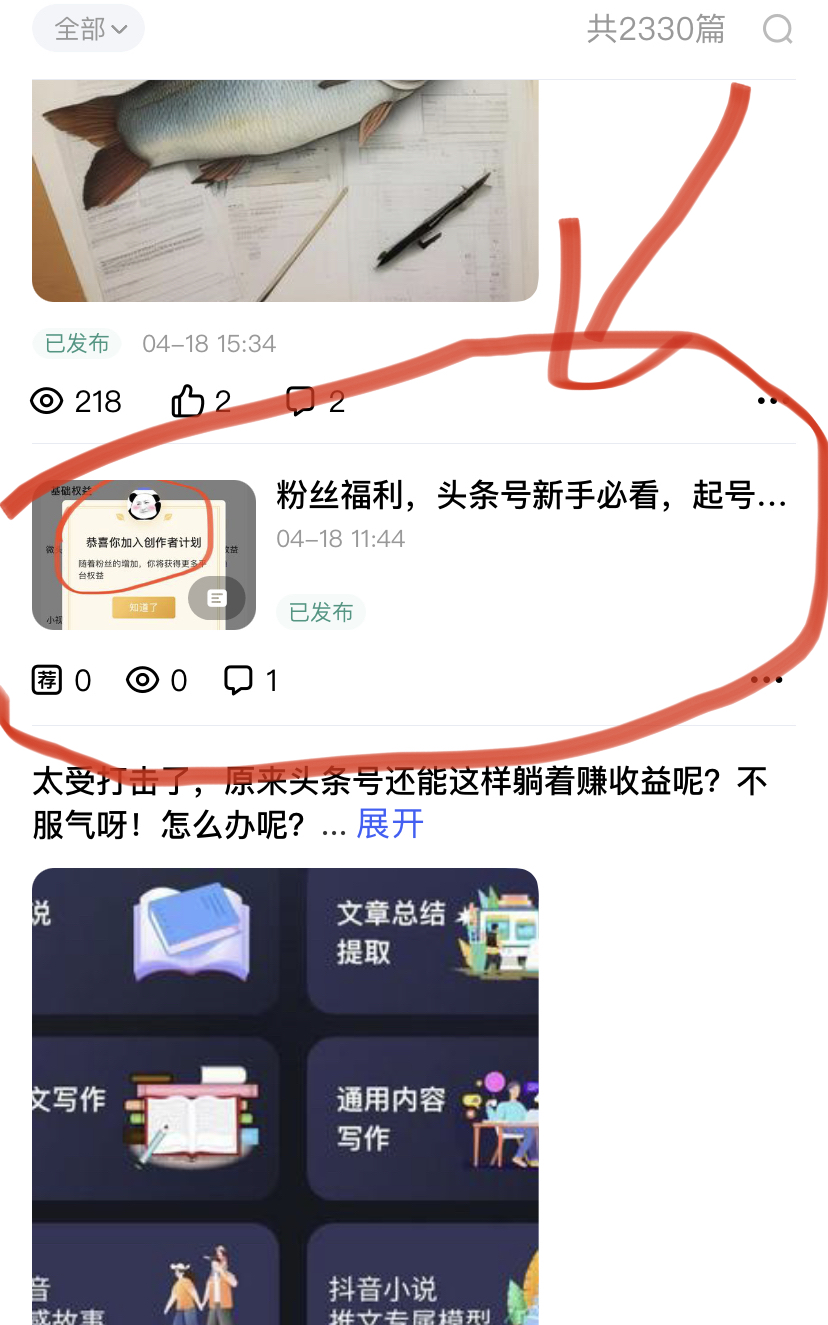Open the 全部 filter dropdown

tap(88, 29)
